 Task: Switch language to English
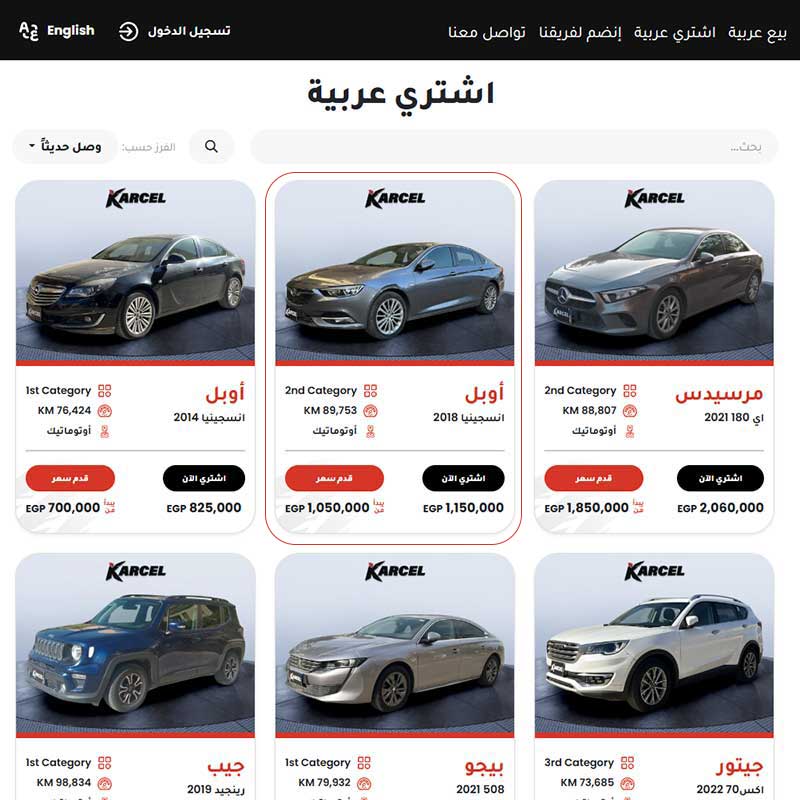click(x=57, y=30)
